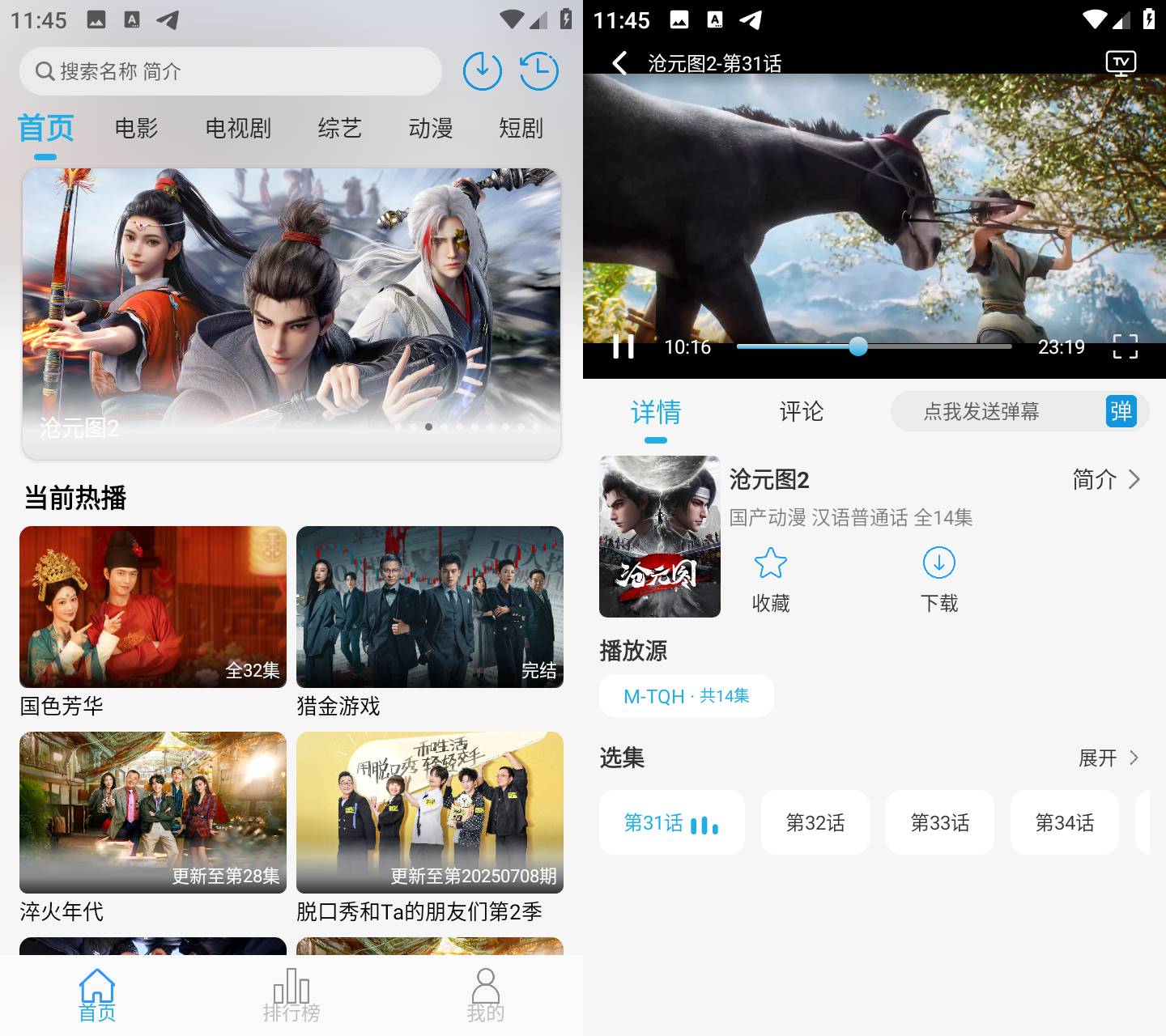1166x1036 pixels.
Task: Pause the playing video
Action: tap(623, 346)
